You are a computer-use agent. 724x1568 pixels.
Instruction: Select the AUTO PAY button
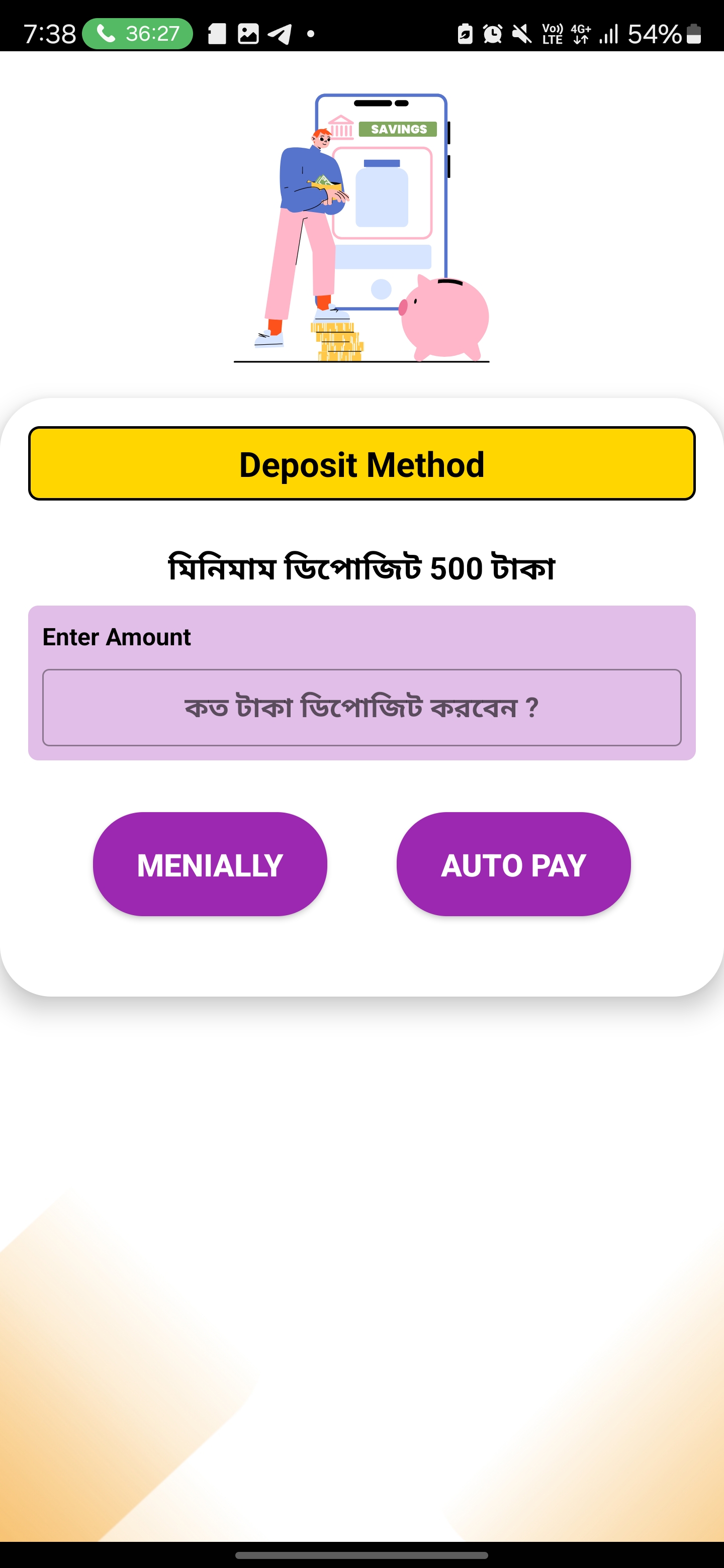tap(513, 864)
